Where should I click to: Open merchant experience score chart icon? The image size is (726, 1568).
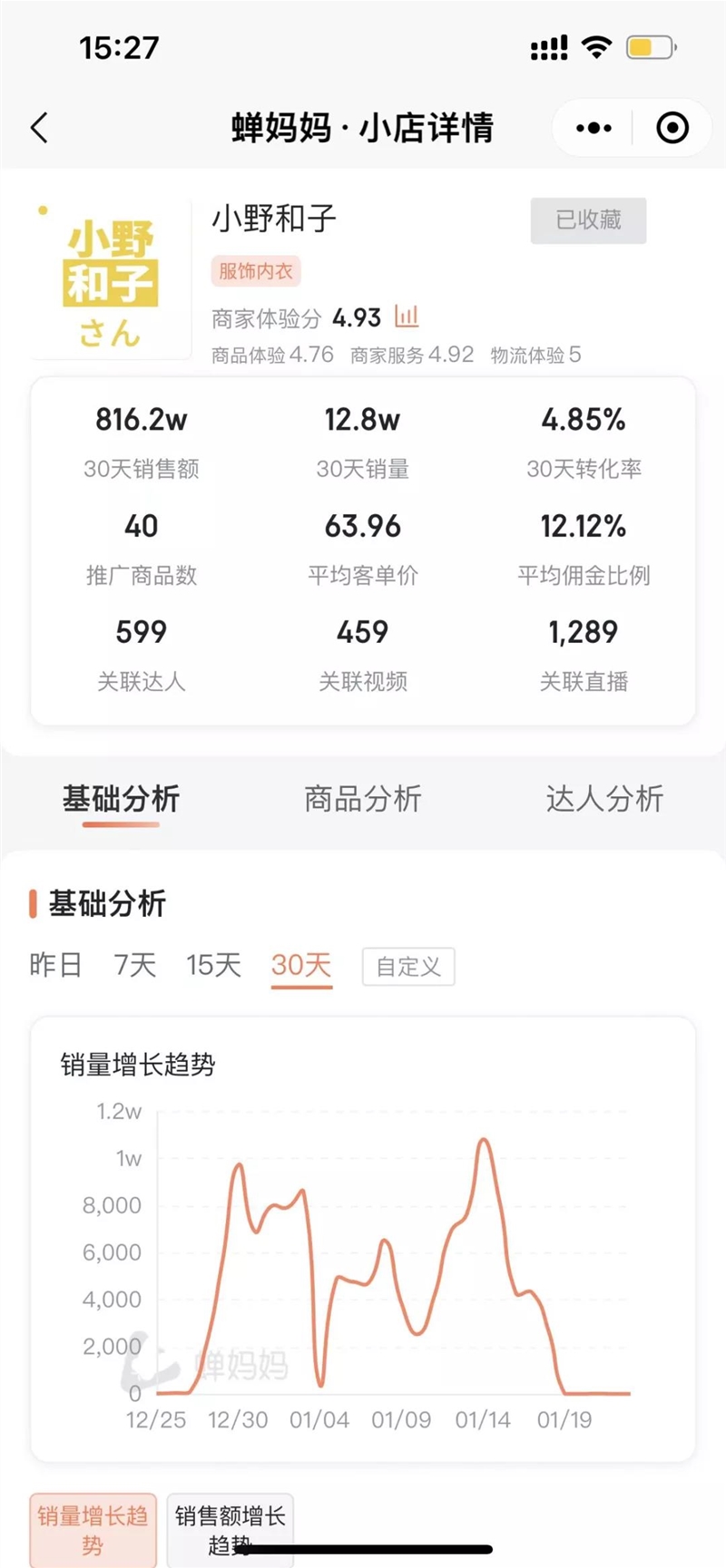407,317
